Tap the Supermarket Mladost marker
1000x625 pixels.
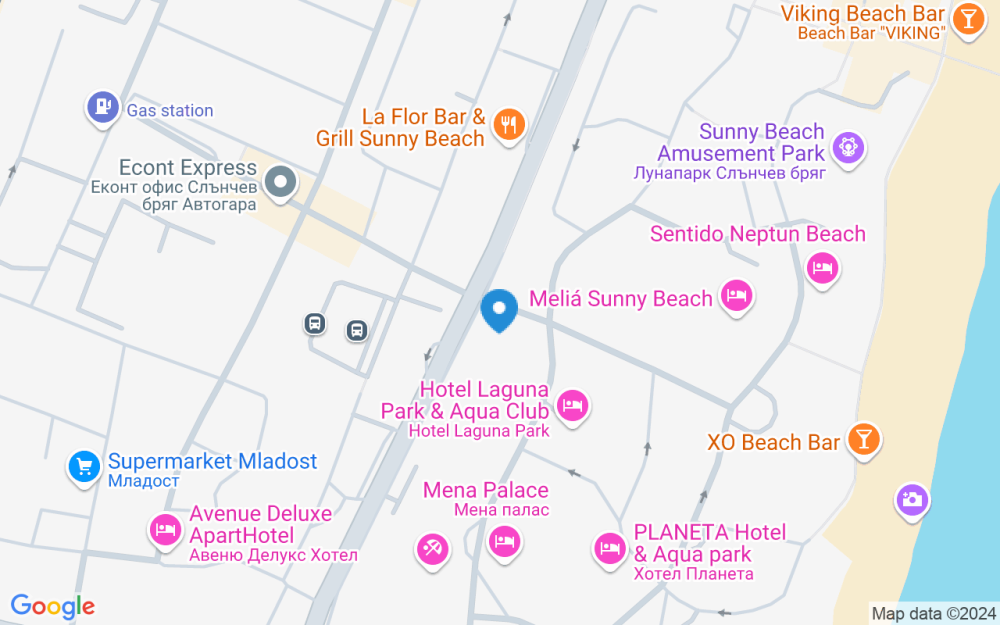(83, 465)
